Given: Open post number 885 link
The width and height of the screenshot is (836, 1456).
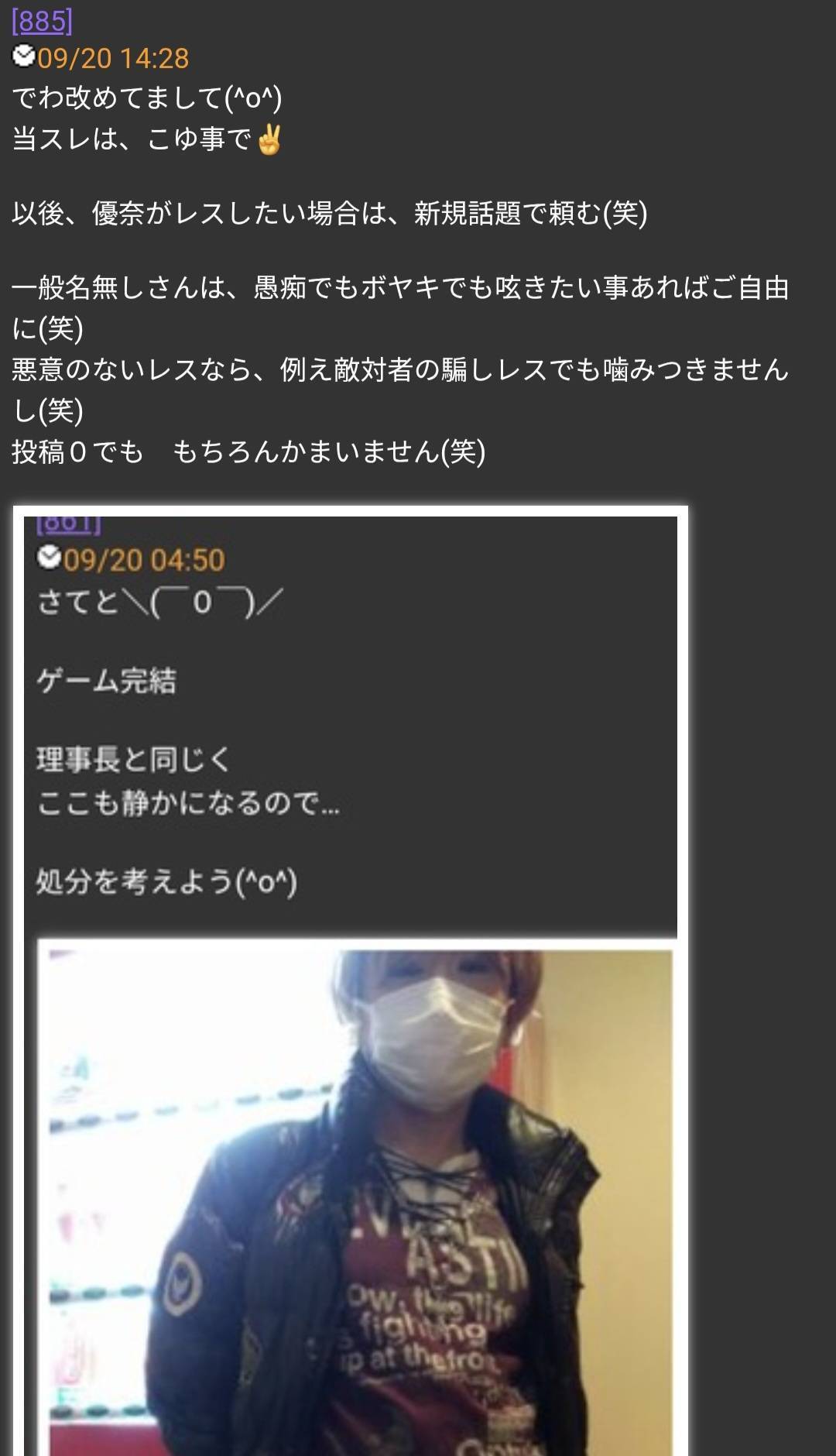Looking at the screenshot, I should tap(42, 21).
